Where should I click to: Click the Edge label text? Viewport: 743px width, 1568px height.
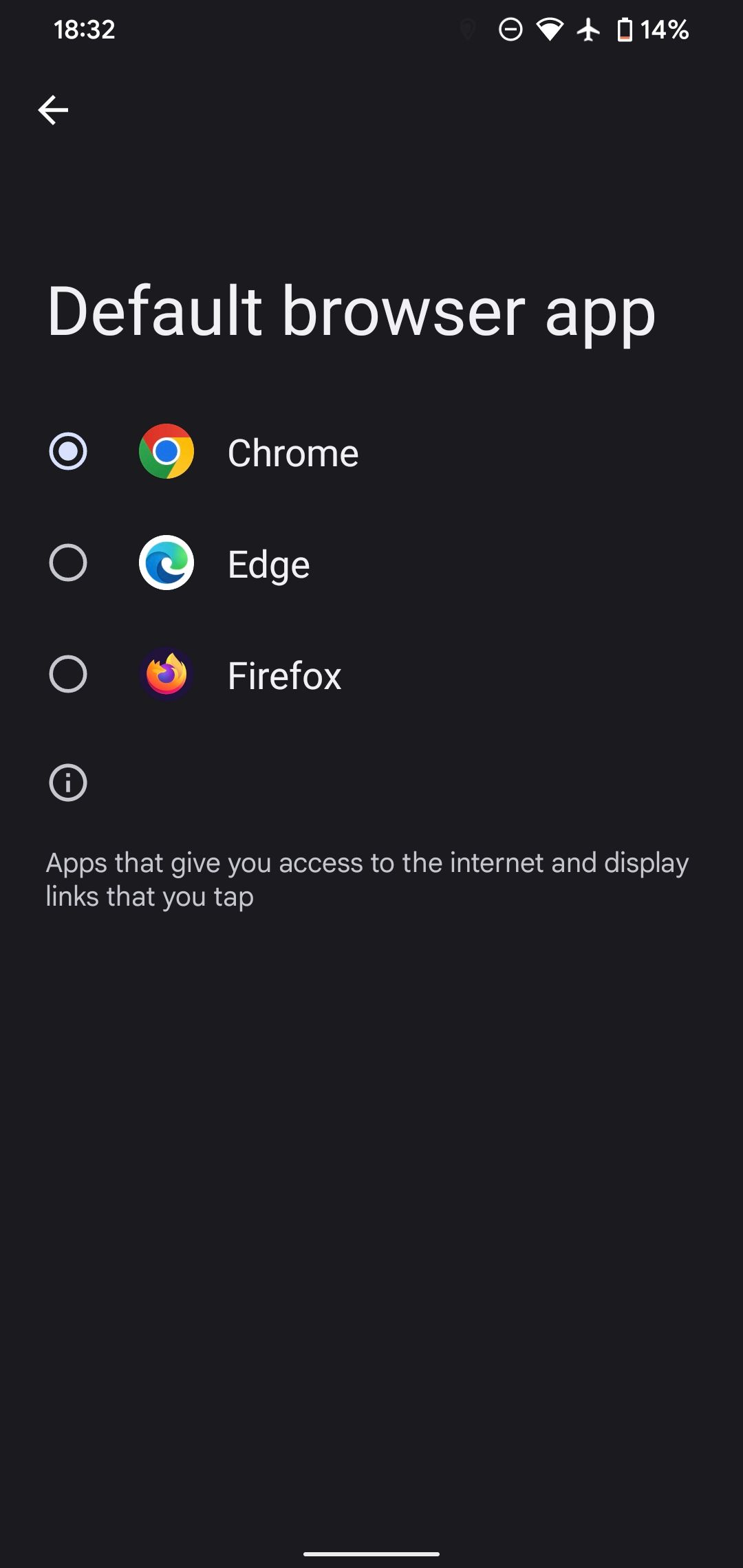[x=268, y=563]
